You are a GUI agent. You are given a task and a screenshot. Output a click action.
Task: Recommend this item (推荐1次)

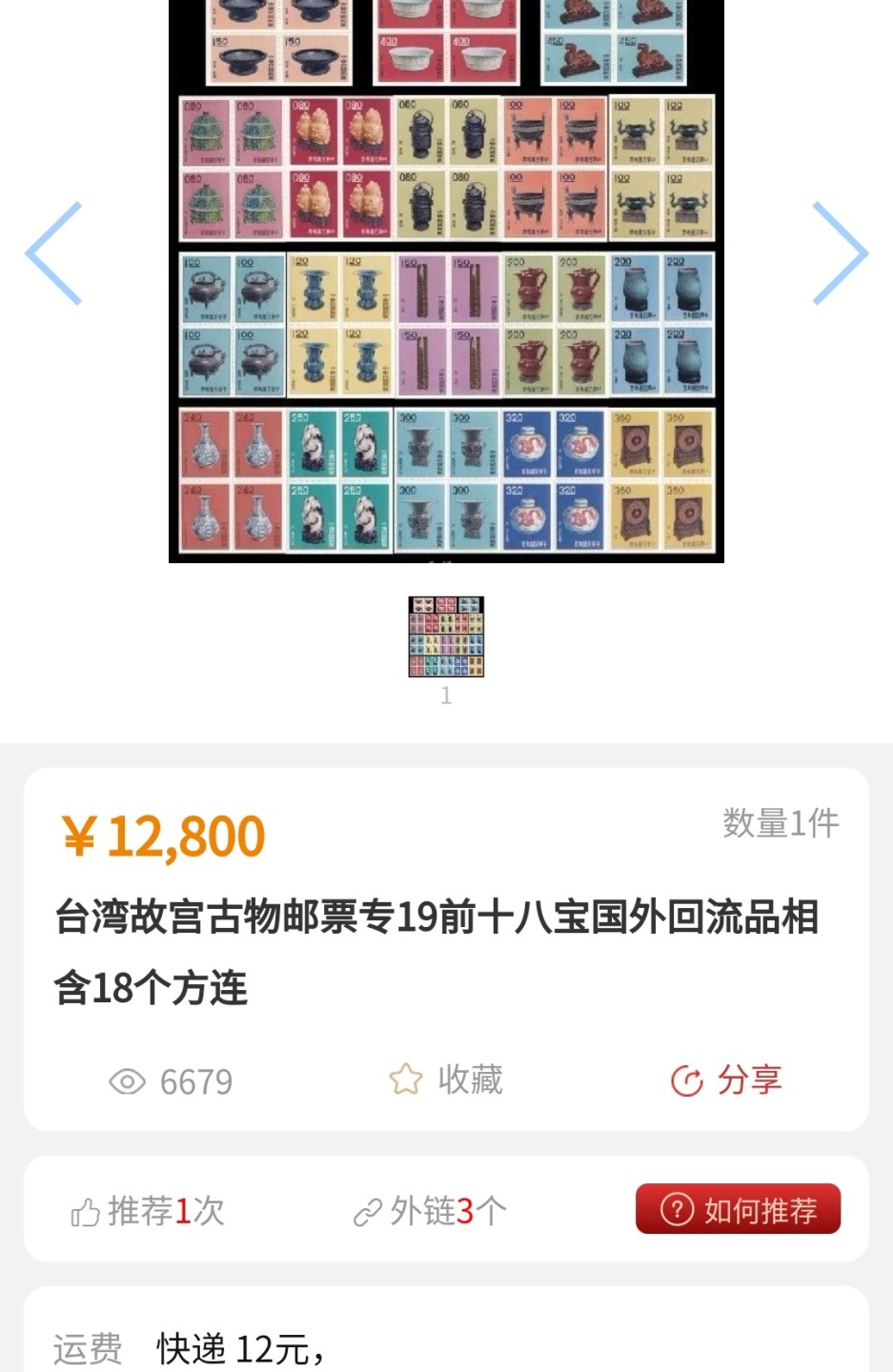pyautogui.click(x=148, y=1211)
